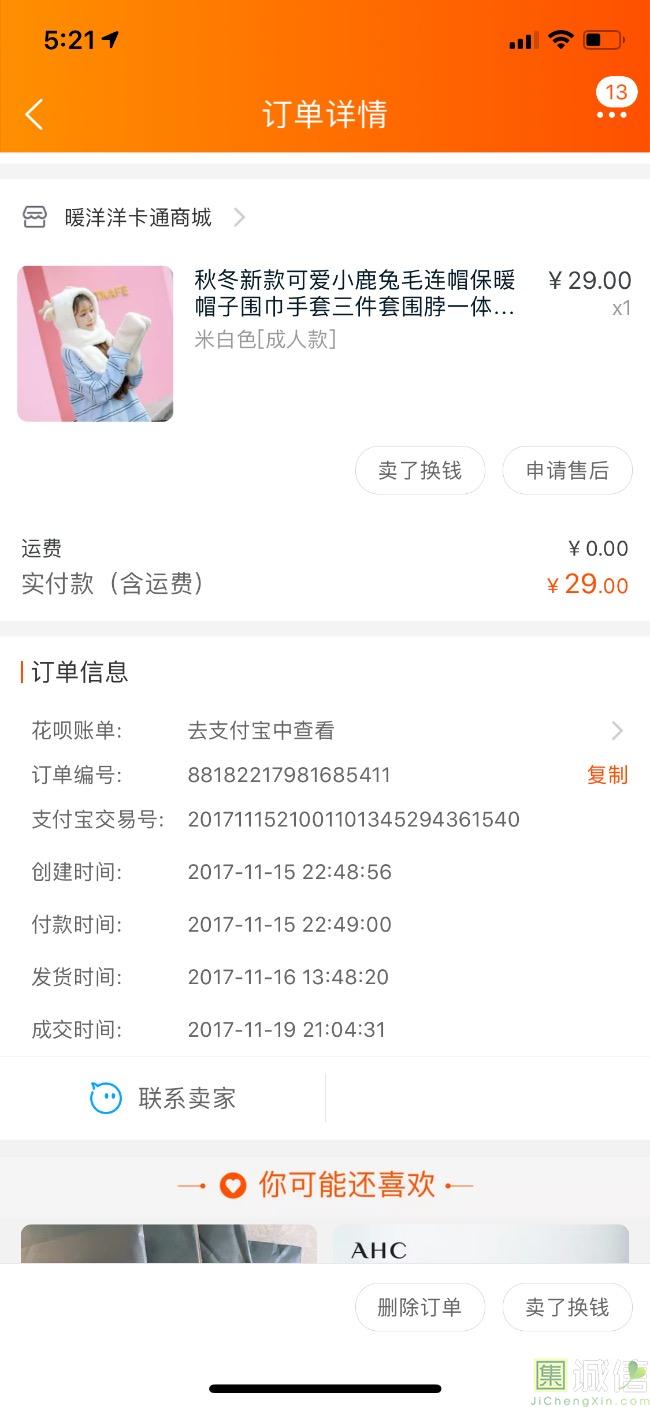This screenshot has height=1407, width=650.
Task: Copy the order number with 复制
Action: coord(607,775)
